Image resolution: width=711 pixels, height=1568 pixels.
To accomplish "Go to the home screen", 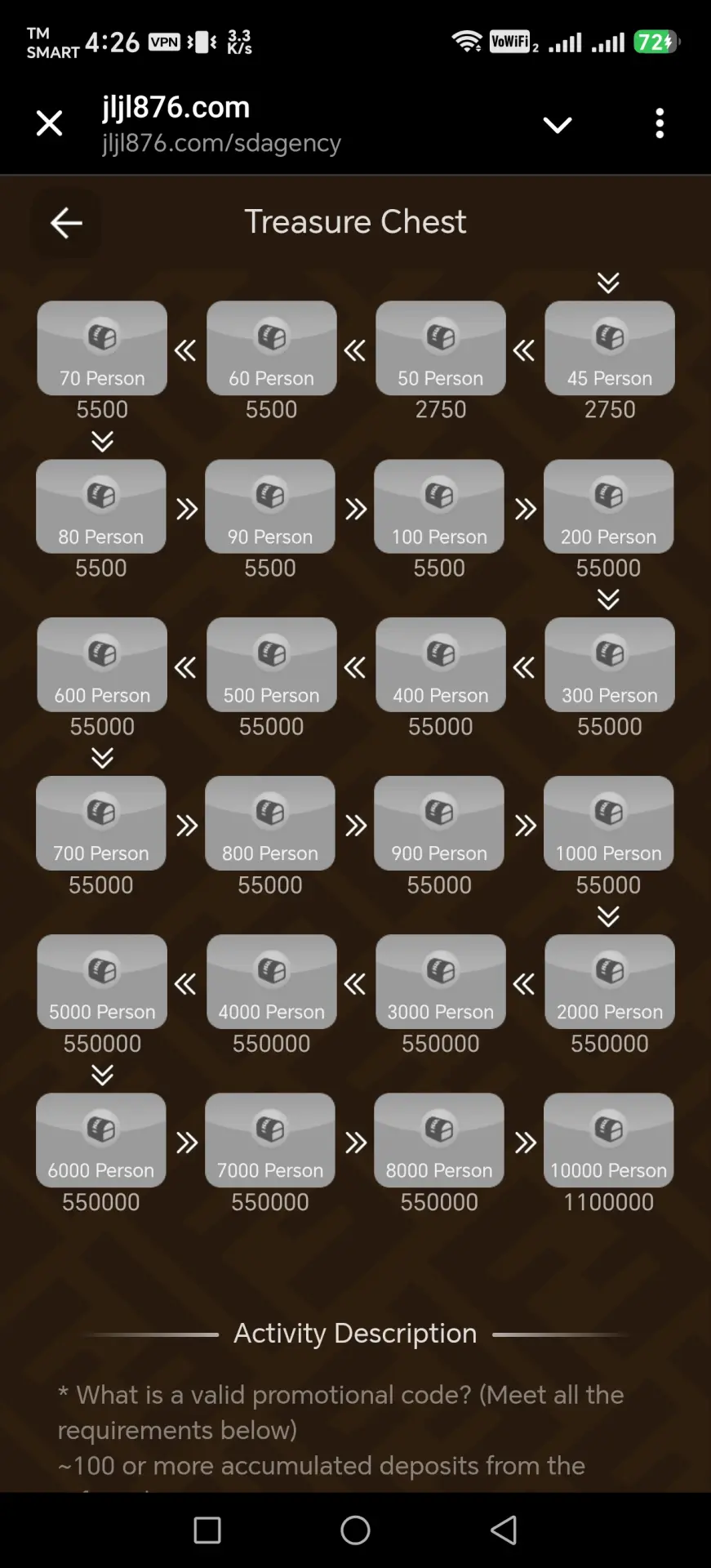I will click(x=355, y=1530).
